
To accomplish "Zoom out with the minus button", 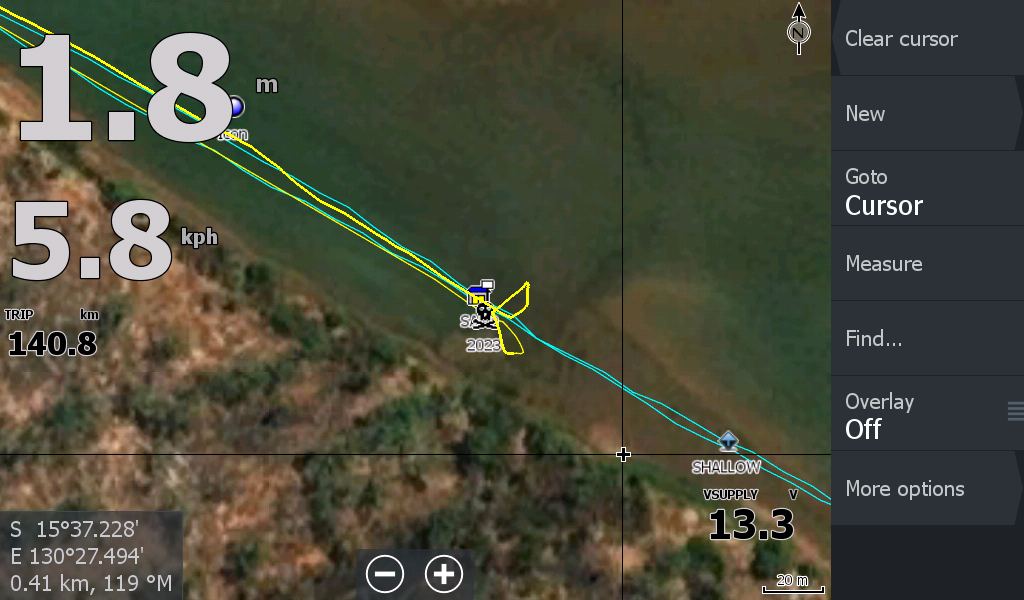I will click(385, 574).
